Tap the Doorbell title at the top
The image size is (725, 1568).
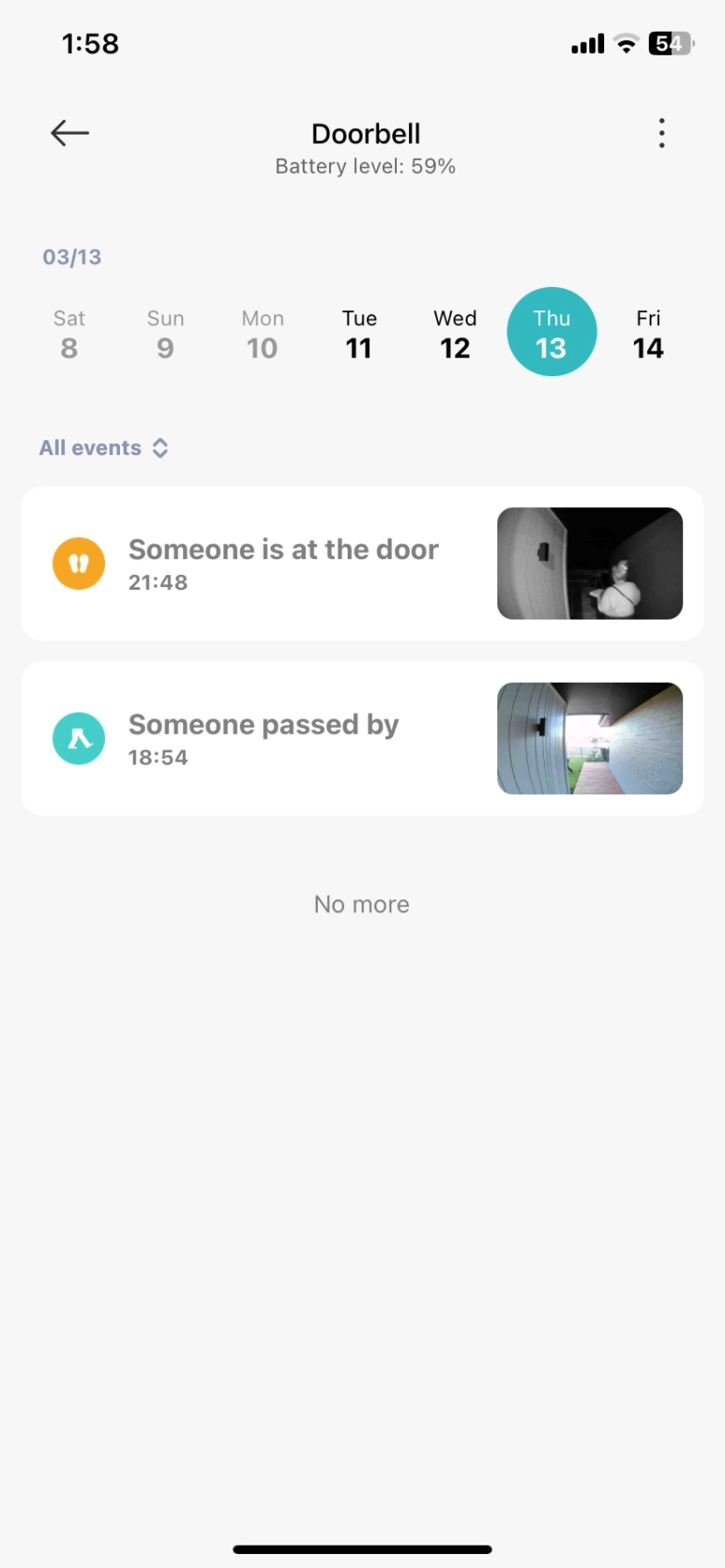pos(365,133)
